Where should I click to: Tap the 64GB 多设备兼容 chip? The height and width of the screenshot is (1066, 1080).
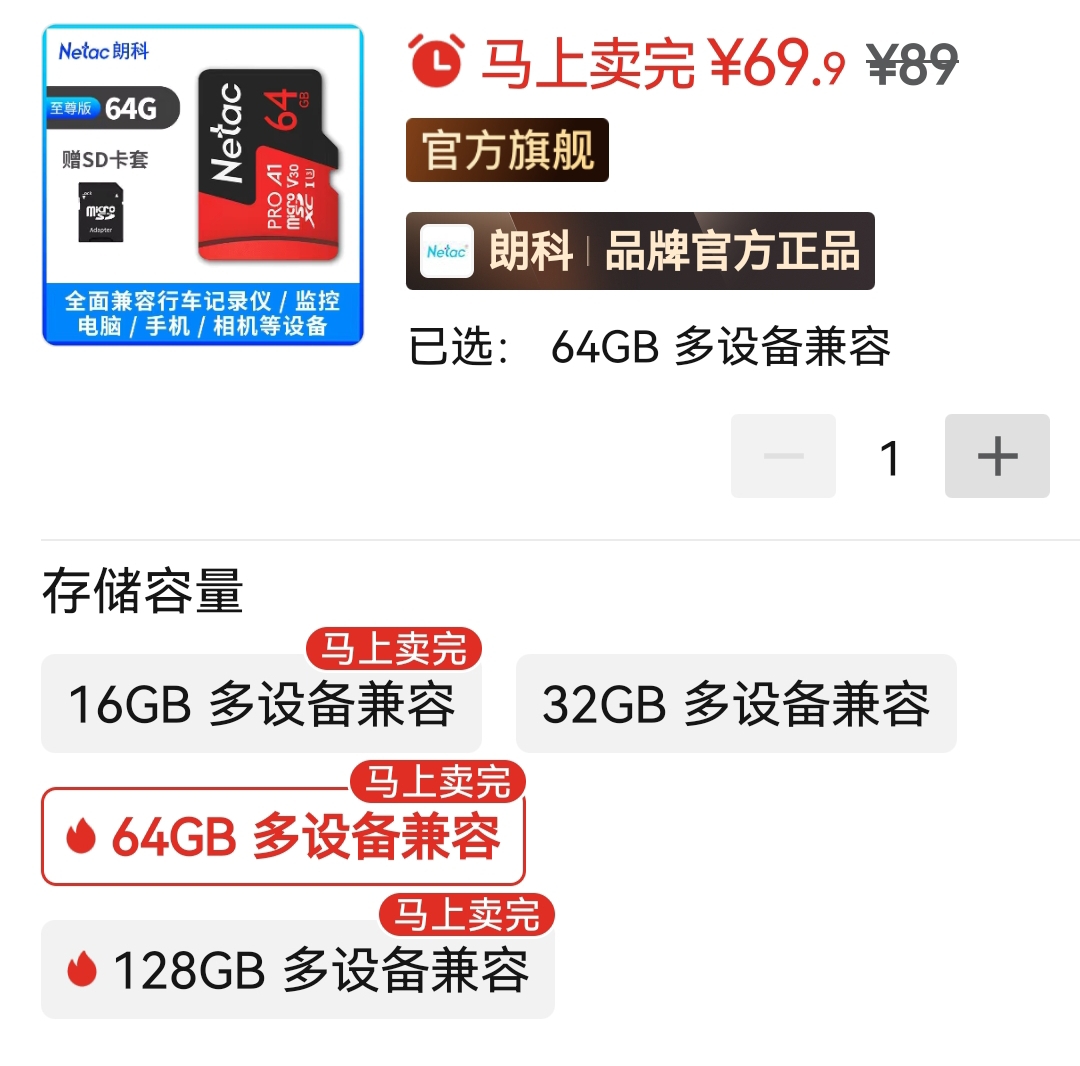click(283, 837)
